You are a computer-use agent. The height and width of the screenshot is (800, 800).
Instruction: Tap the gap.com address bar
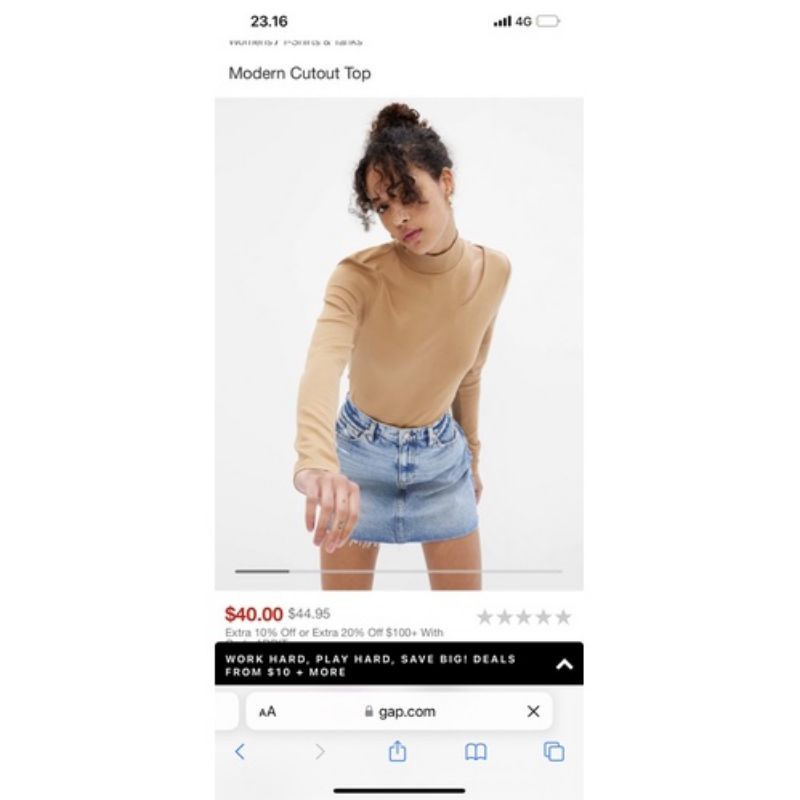point(399,711)
